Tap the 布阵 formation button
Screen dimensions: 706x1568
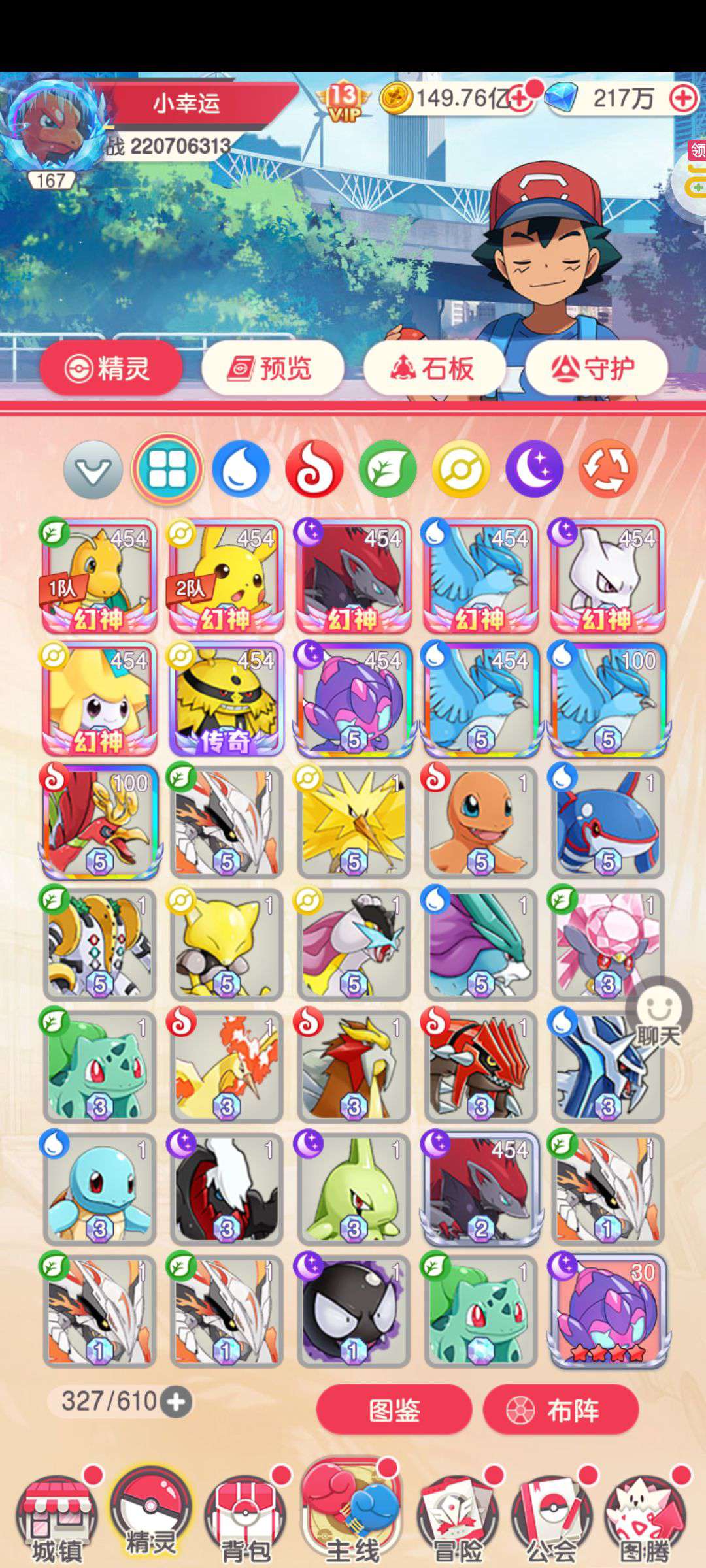click(x=561, y=1411)
